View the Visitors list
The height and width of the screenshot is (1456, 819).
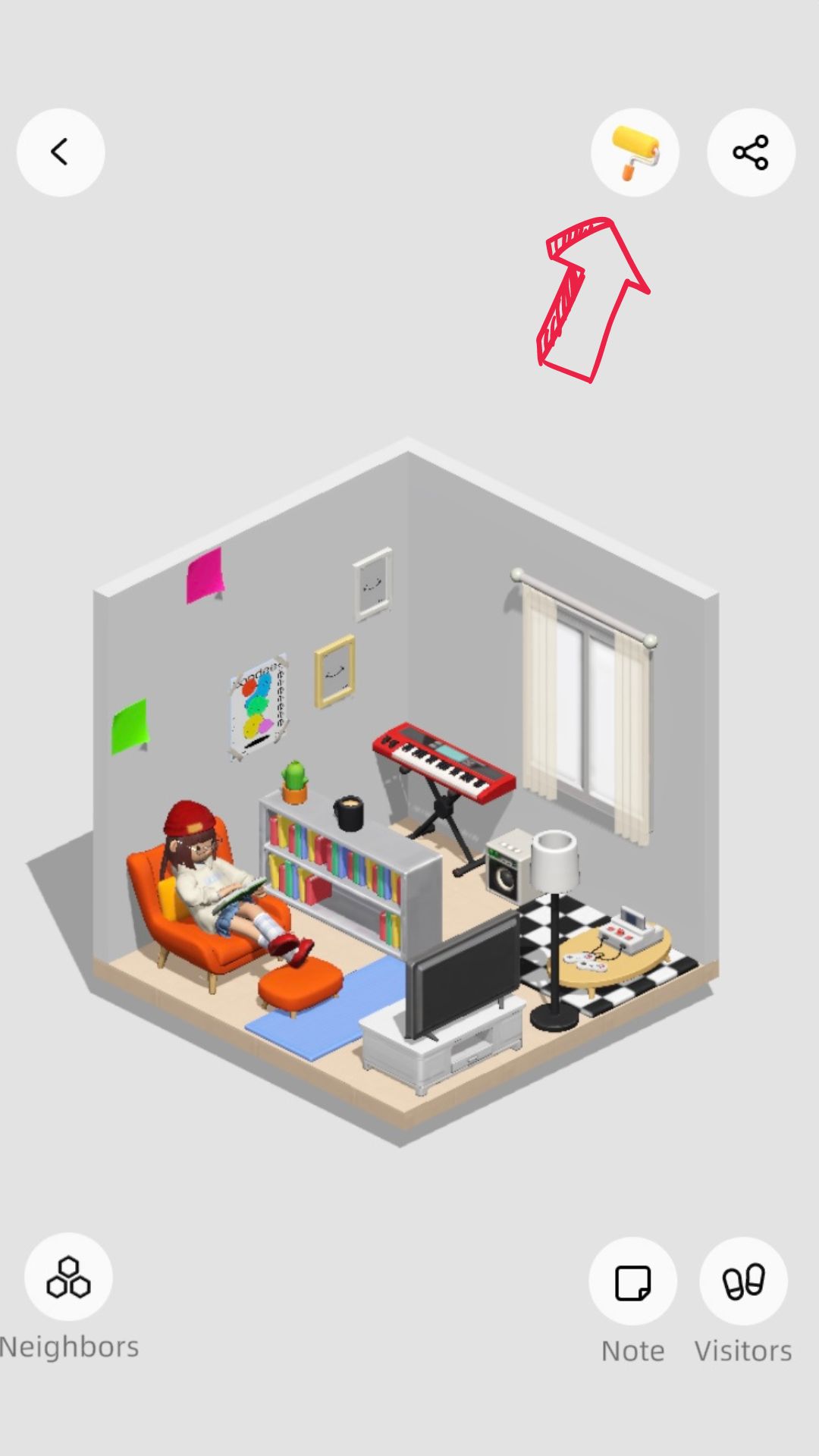coord(743,1282)
